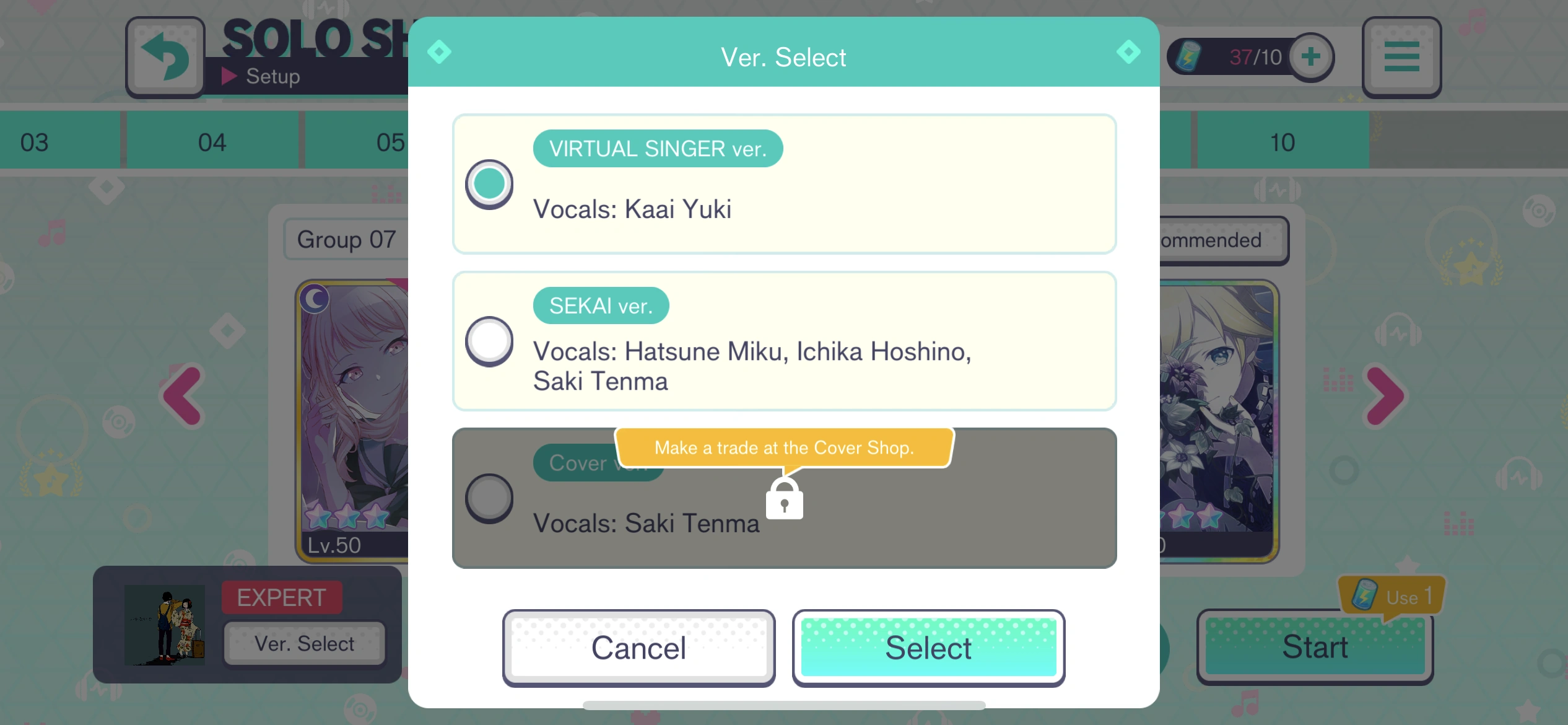The image size is (1568, 725).
Task: Cancel the version selection dialog
Action: point(638,648)
